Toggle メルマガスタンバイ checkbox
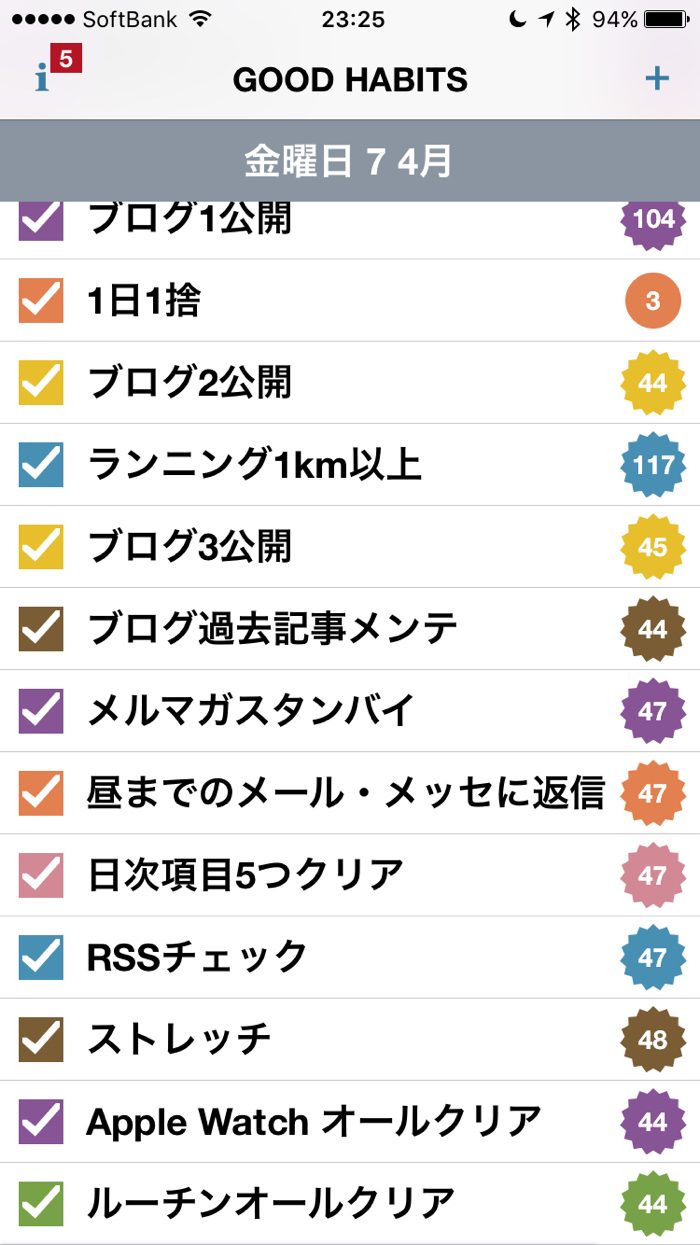This screenshot has width=700, height=1245. [x=41, y=711]
